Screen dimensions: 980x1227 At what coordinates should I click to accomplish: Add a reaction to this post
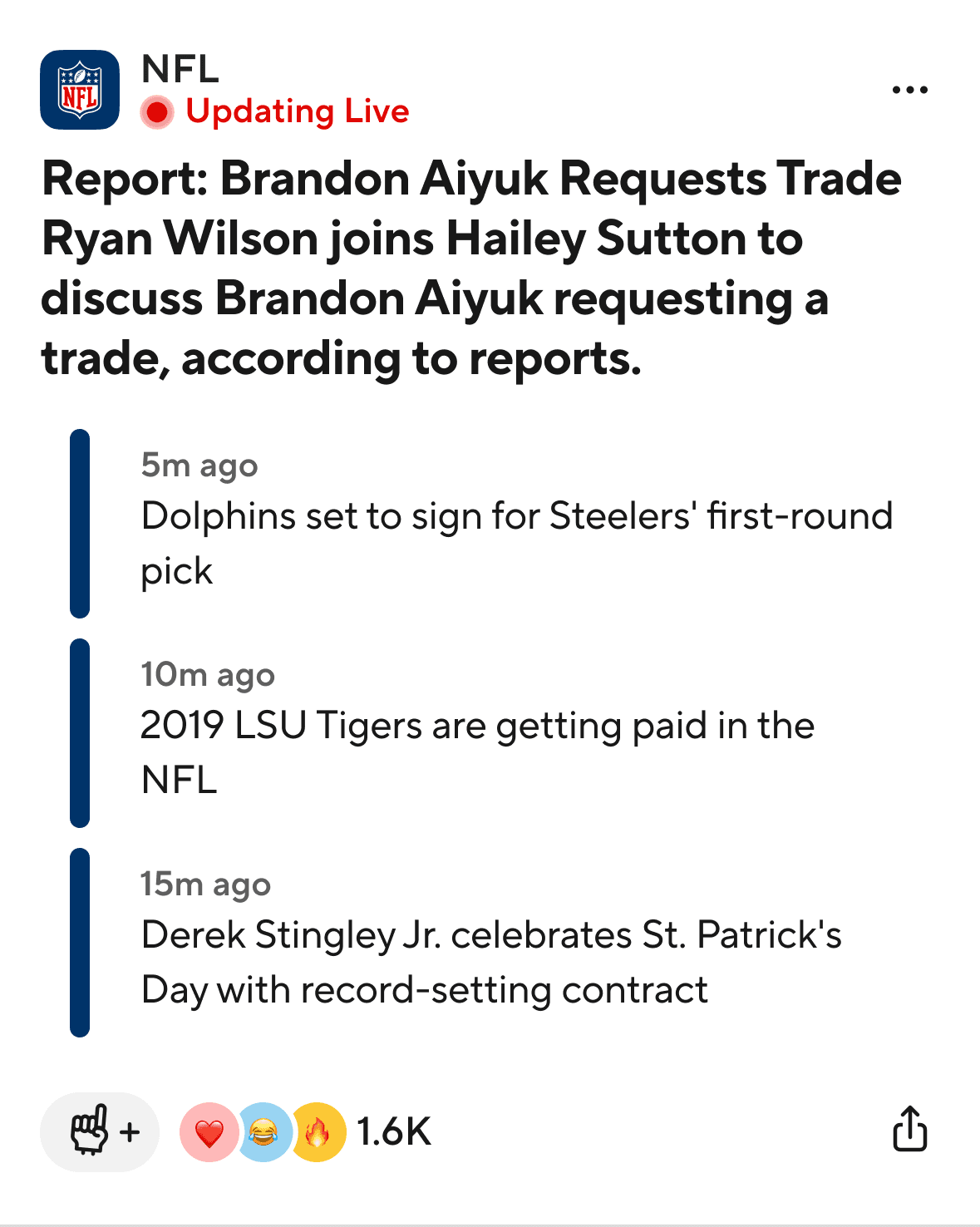coord(100,1131)
